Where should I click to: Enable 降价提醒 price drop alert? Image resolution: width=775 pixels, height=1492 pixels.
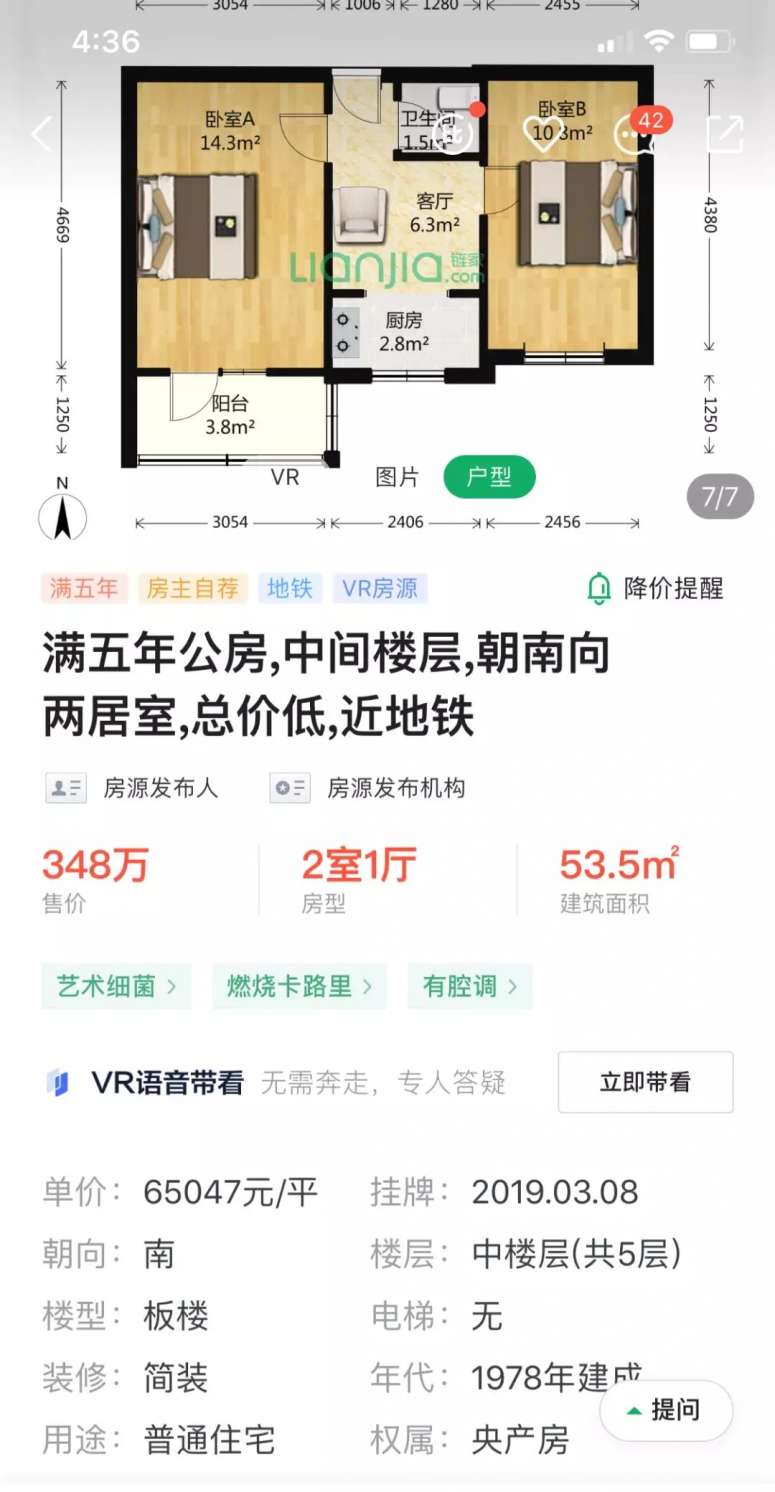(x=655, y=588)
